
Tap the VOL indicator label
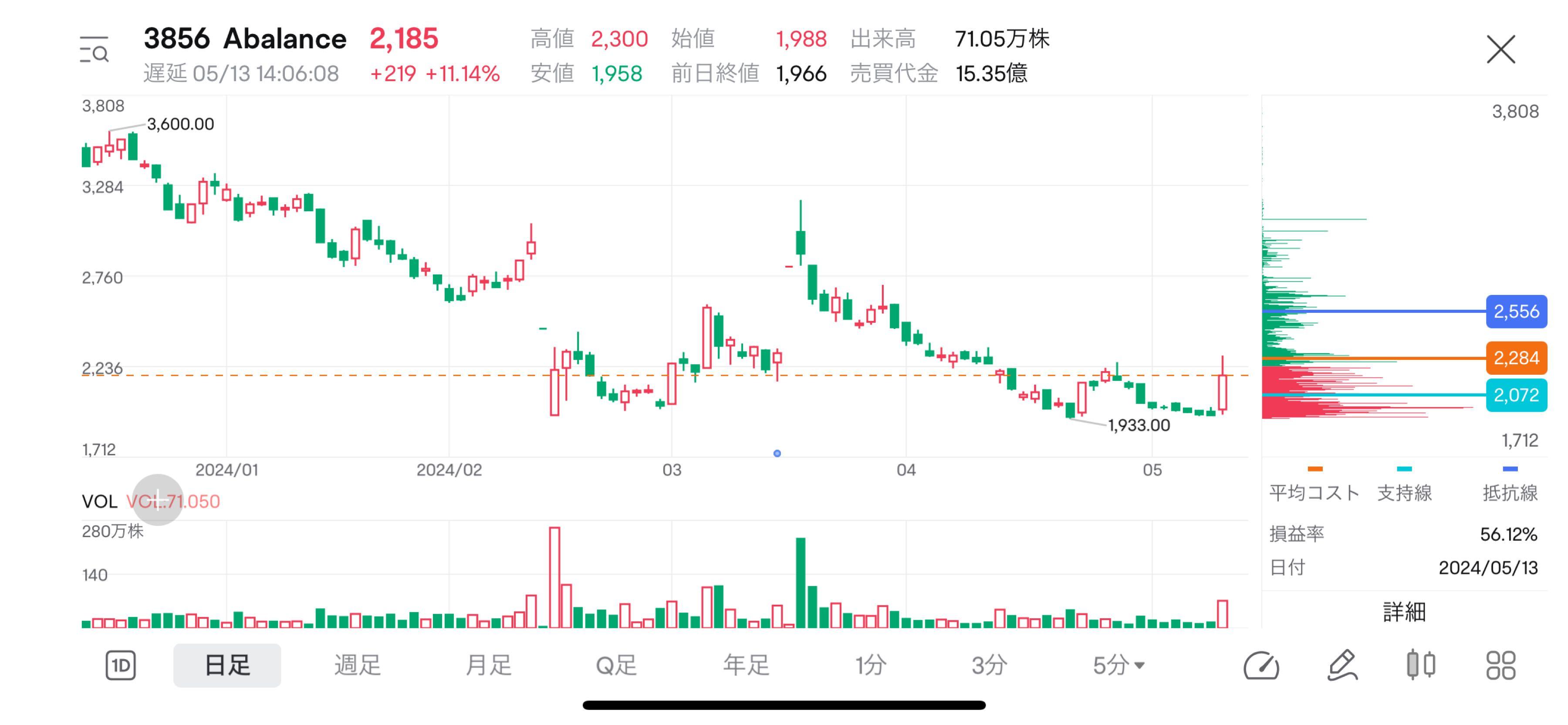coord(99,501)
